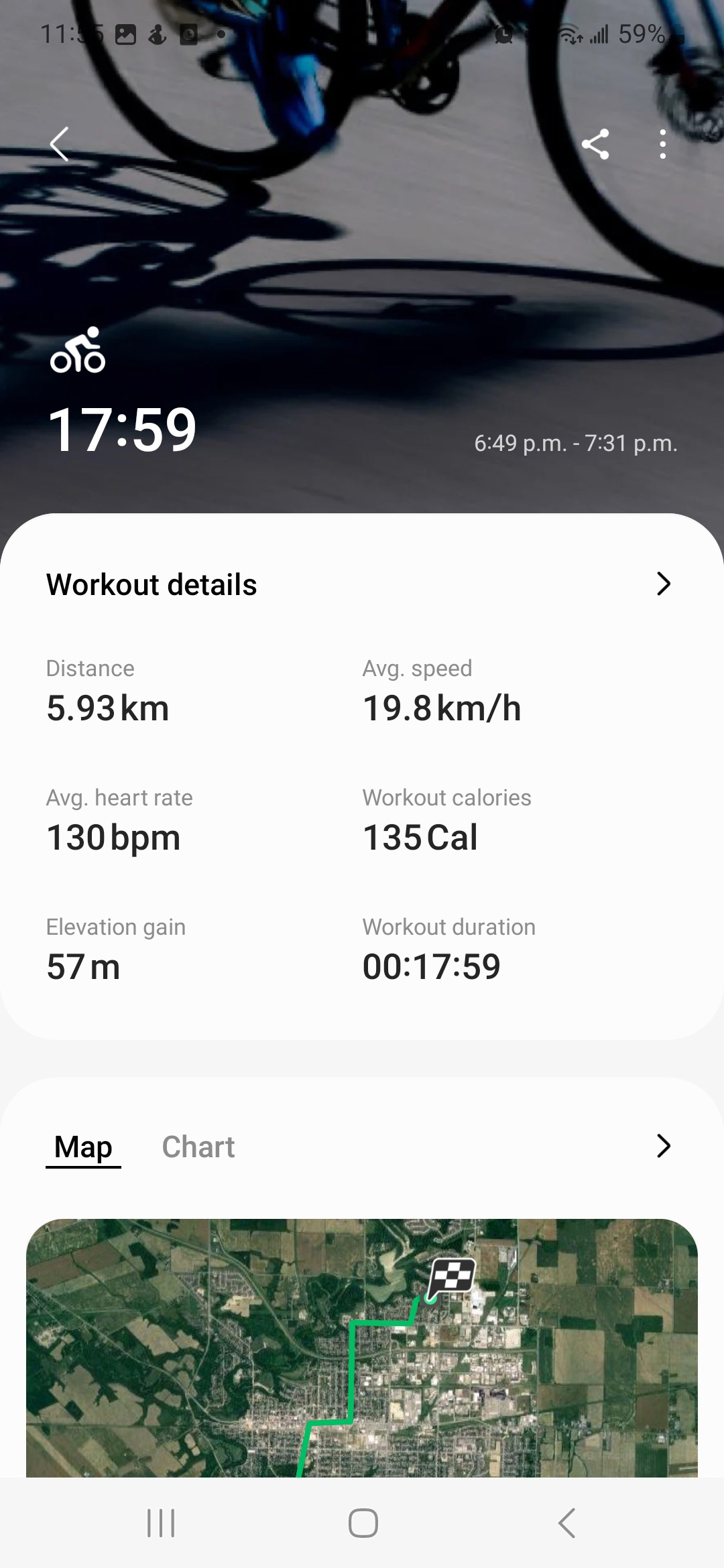Open recent apps from navigation bar
The height and width of the screenshot is (1568, 724).
161,1523
